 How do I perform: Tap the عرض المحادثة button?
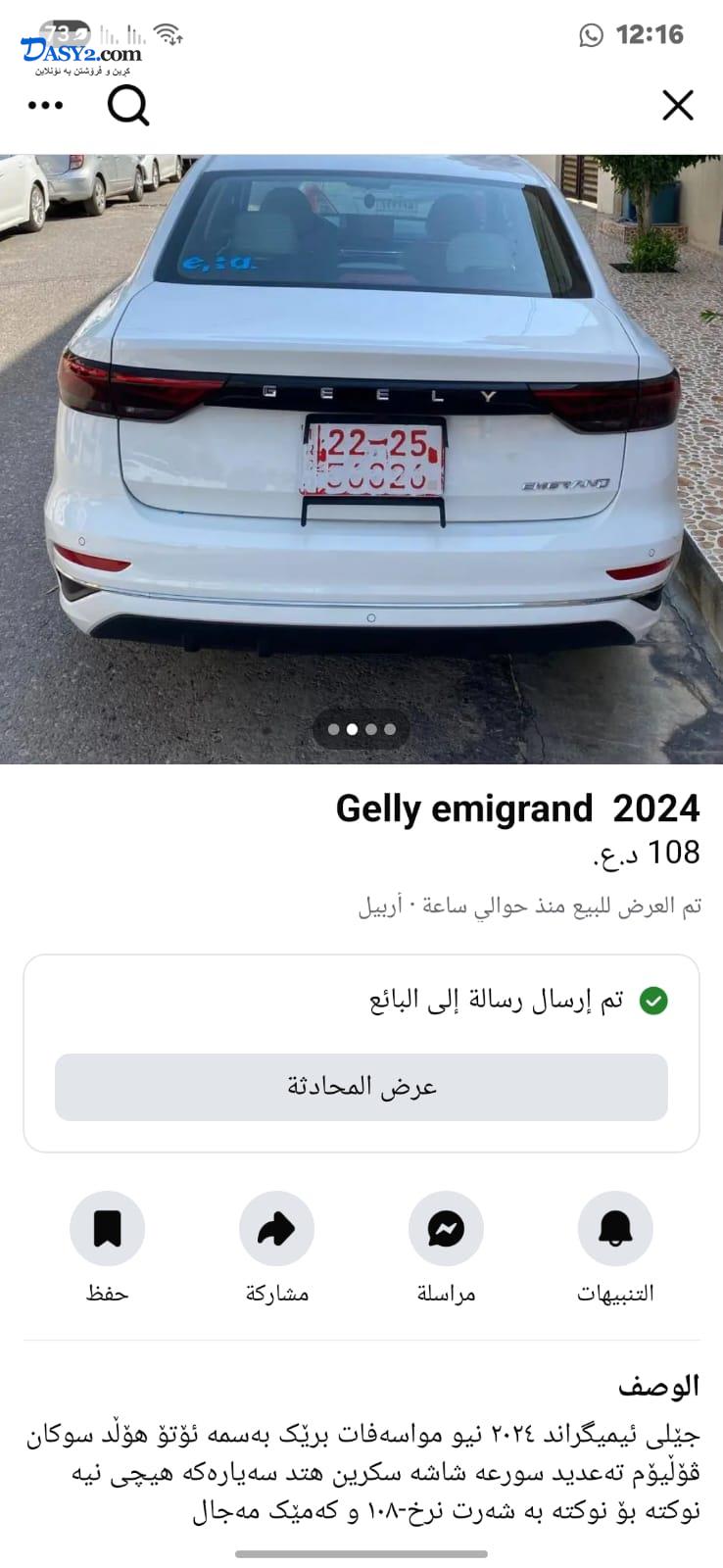[361, 1087]
